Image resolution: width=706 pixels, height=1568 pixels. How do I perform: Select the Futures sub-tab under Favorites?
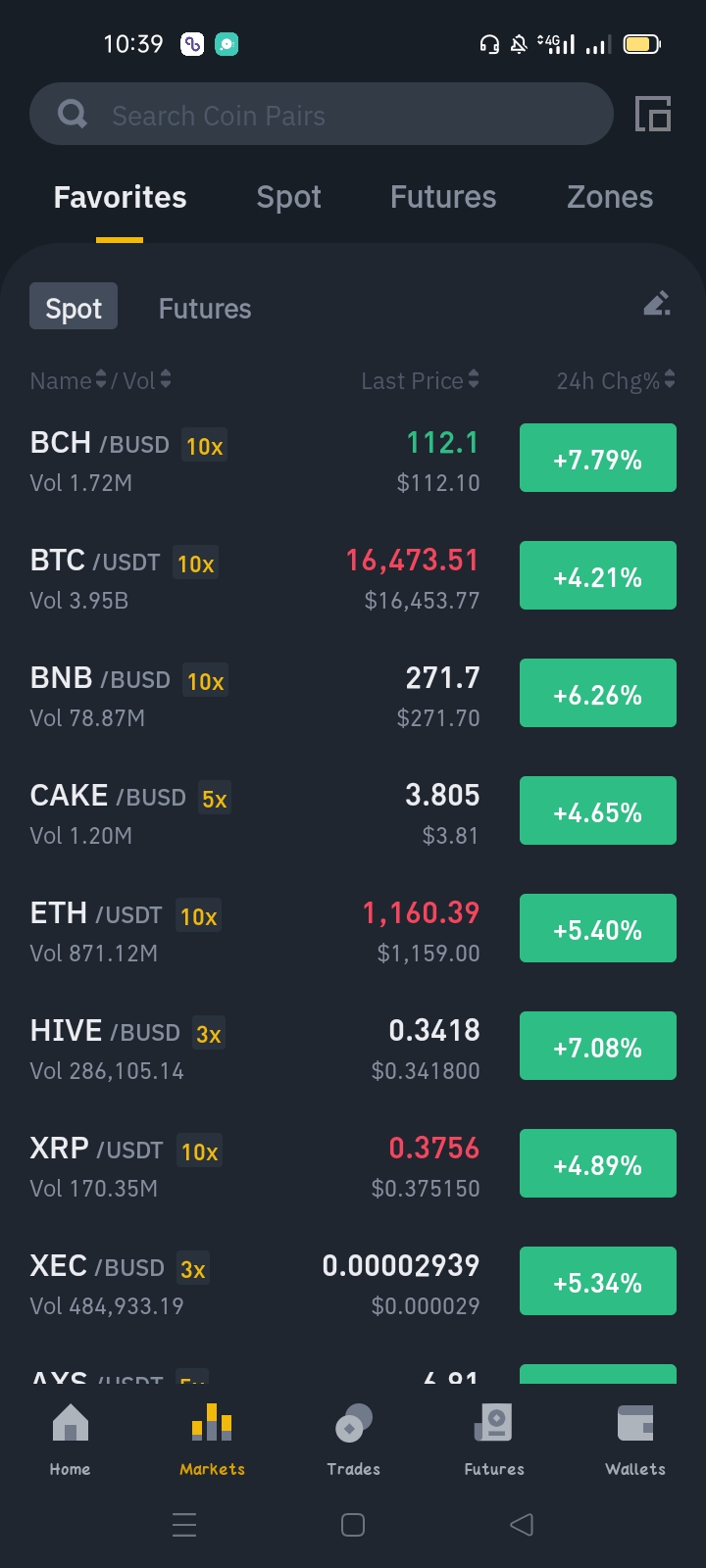coord(205,309)
